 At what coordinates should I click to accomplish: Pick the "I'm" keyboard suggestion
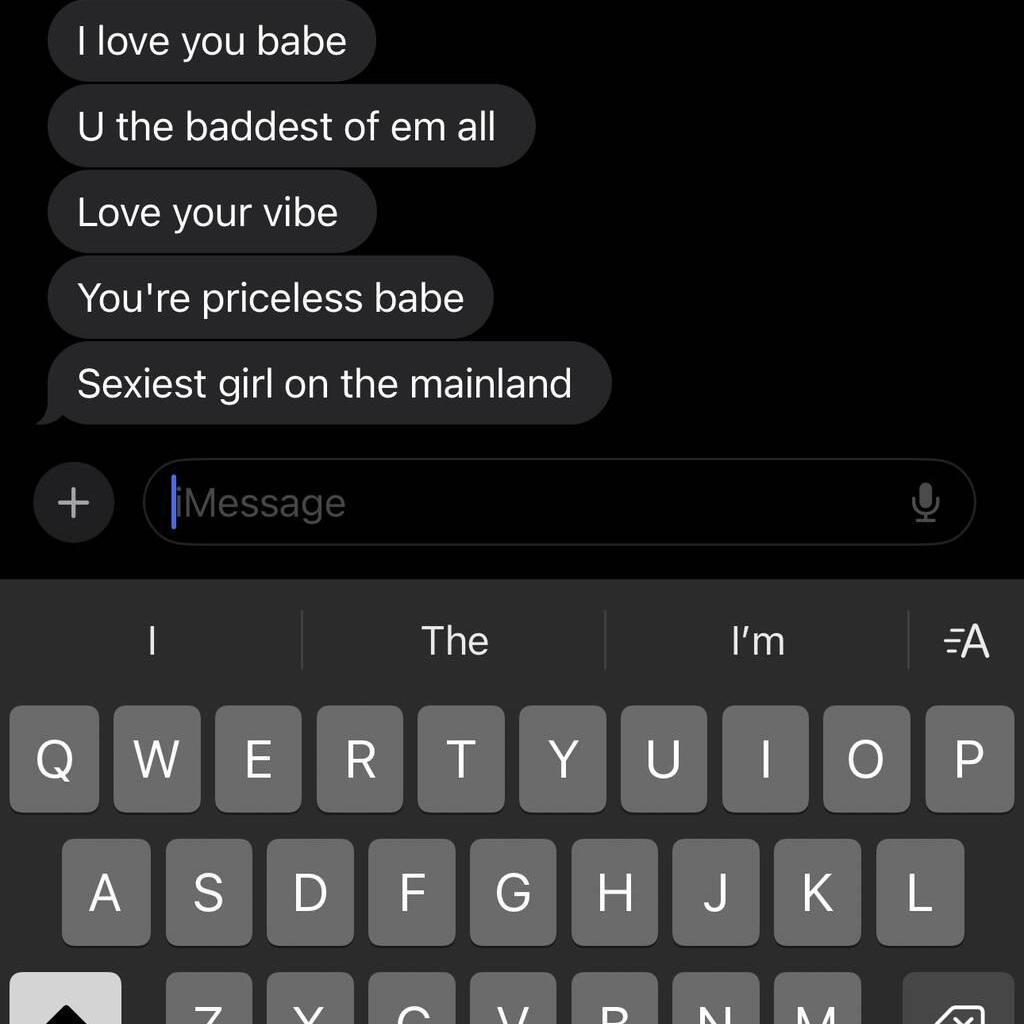point(757,641)
